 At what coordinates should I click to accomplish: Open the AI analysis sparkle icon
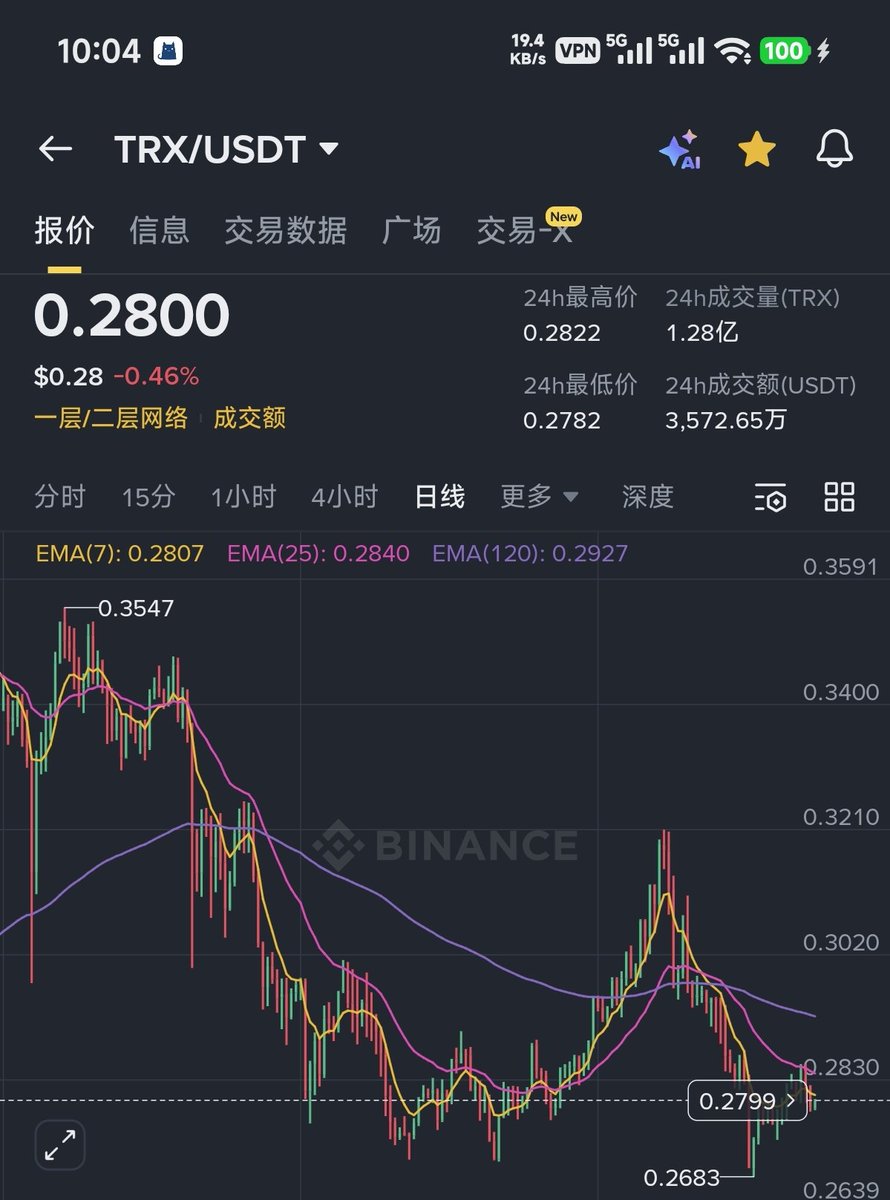(680, 150)
